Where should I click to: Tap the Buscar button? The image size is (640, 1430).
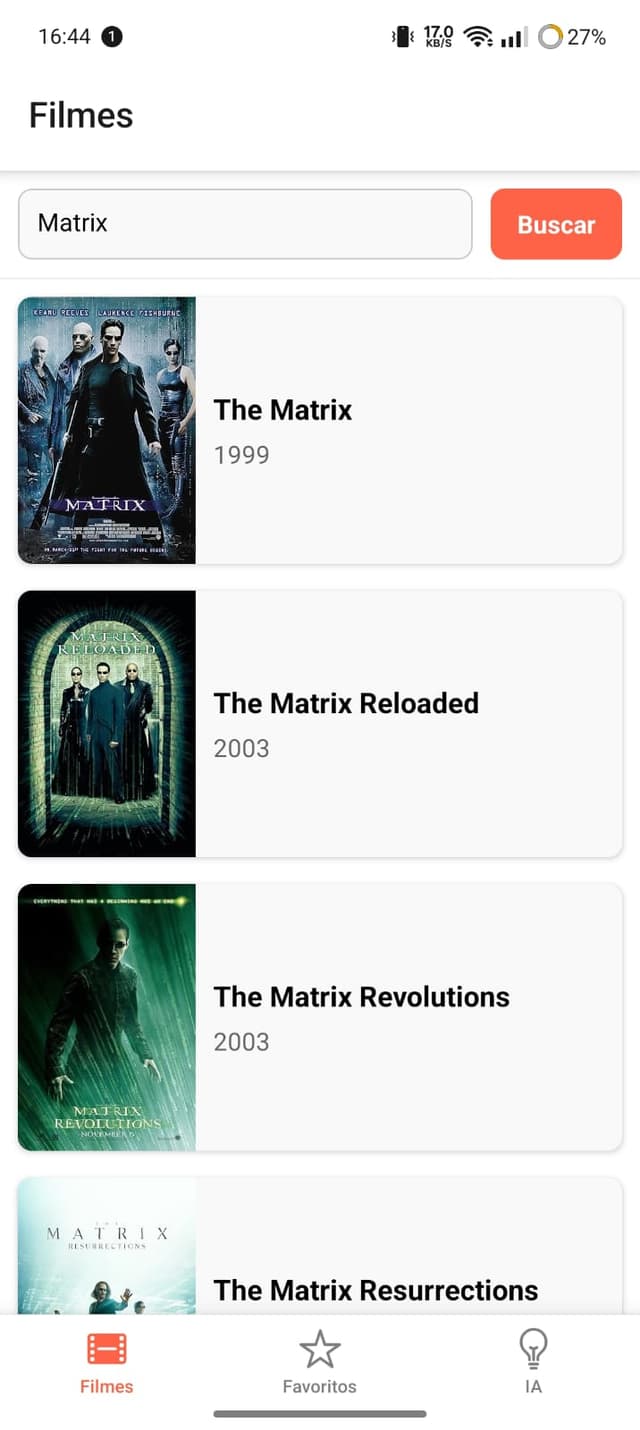point(556,224)
